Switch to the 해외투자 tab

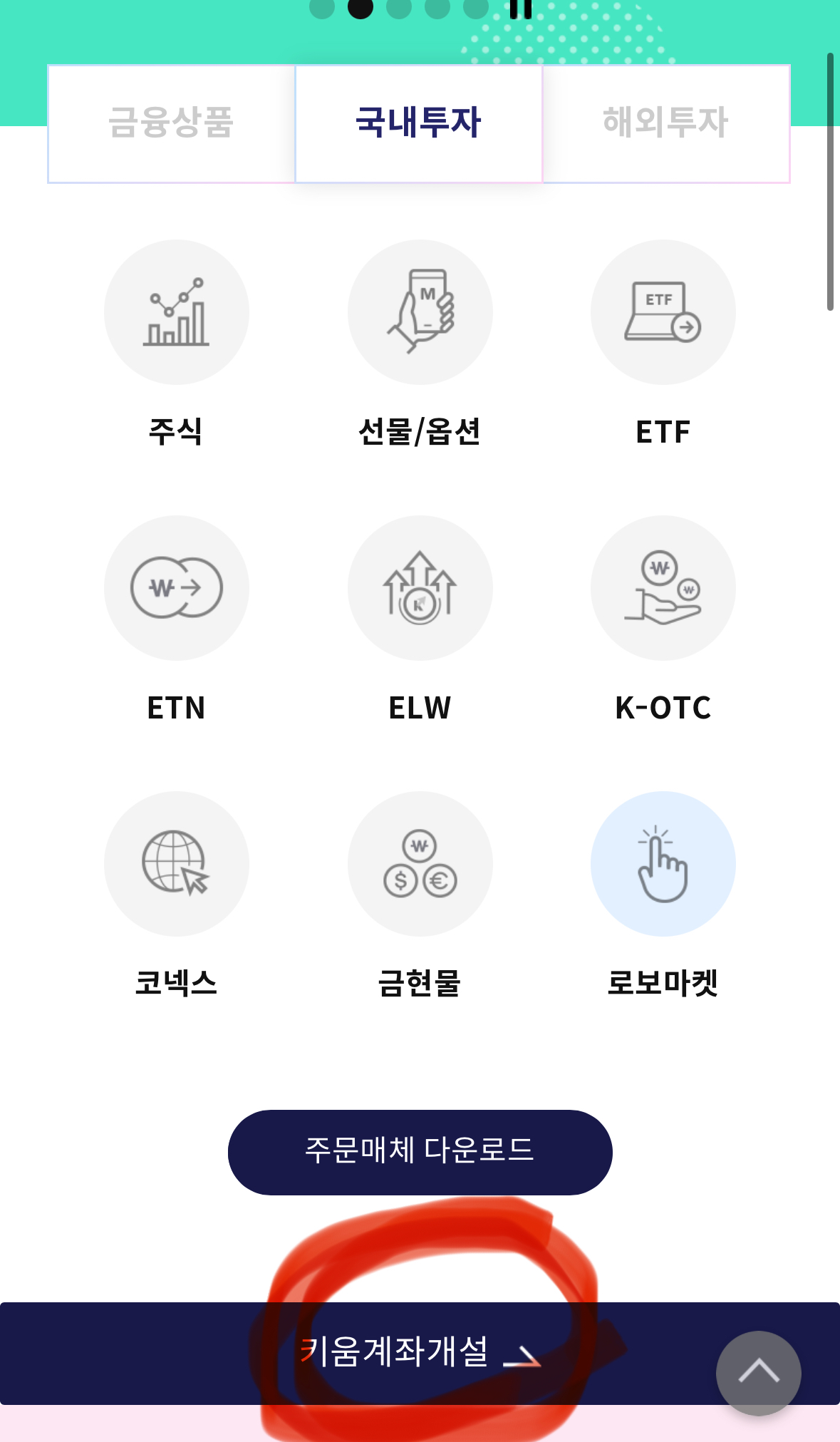665,121
